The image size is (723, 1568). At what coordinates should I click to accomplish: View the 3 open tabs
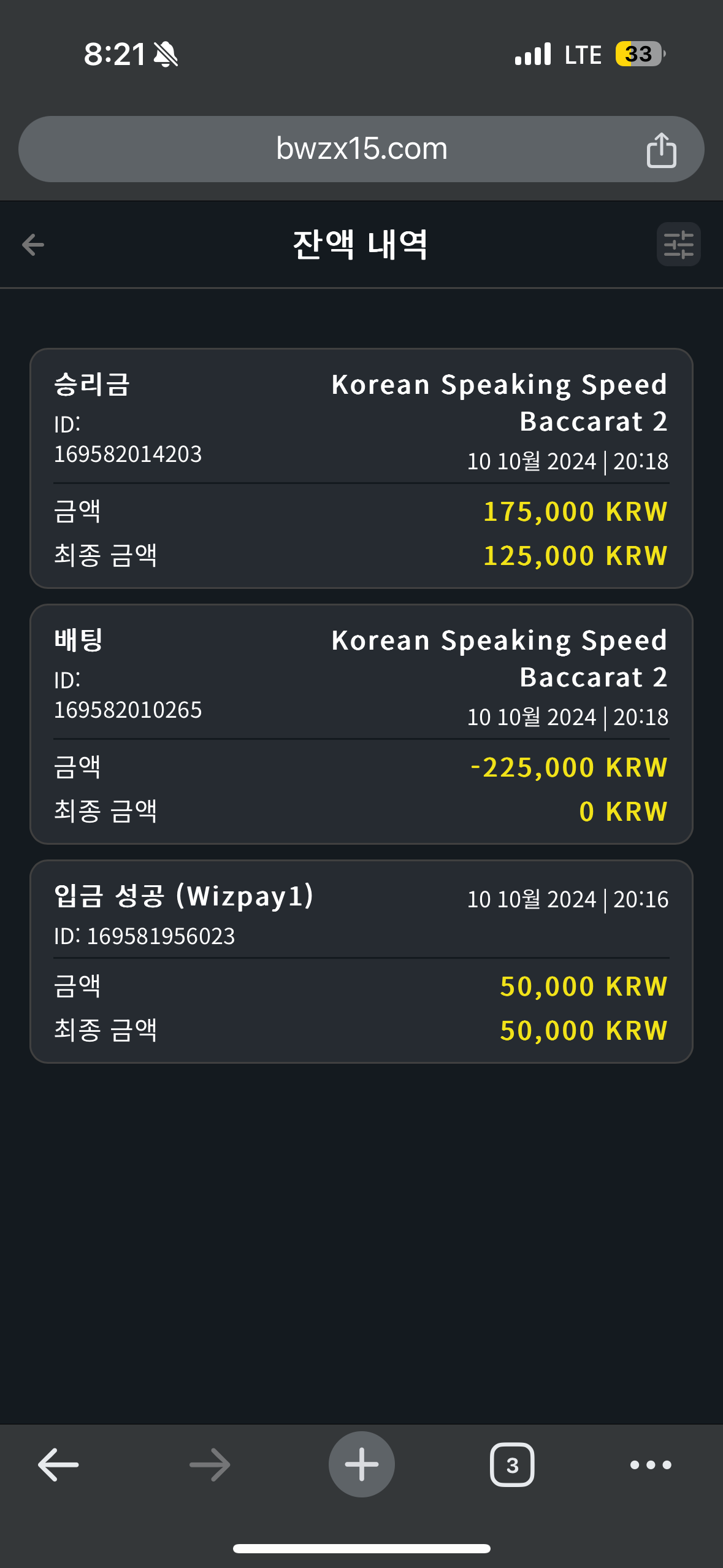click(x=512, y=1465)
